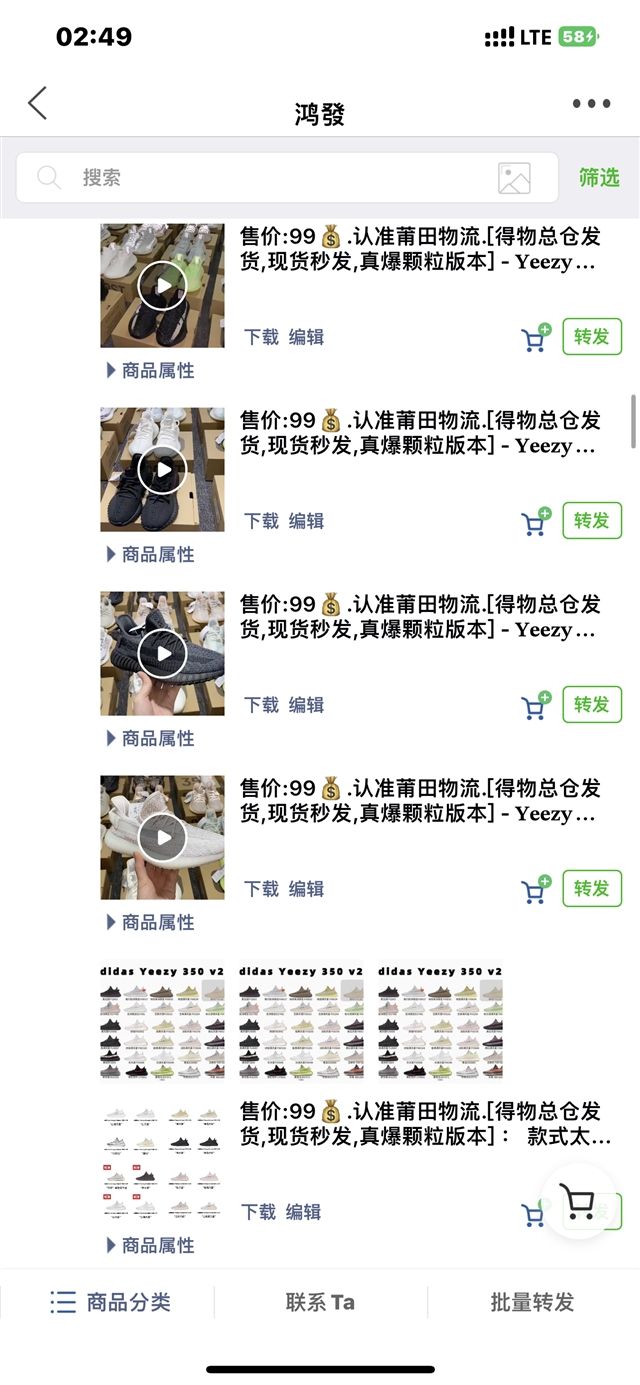This screenshot has width=640, height=1385.
Task: Open 商品分类 product categories
Action: click(110, 1302)
